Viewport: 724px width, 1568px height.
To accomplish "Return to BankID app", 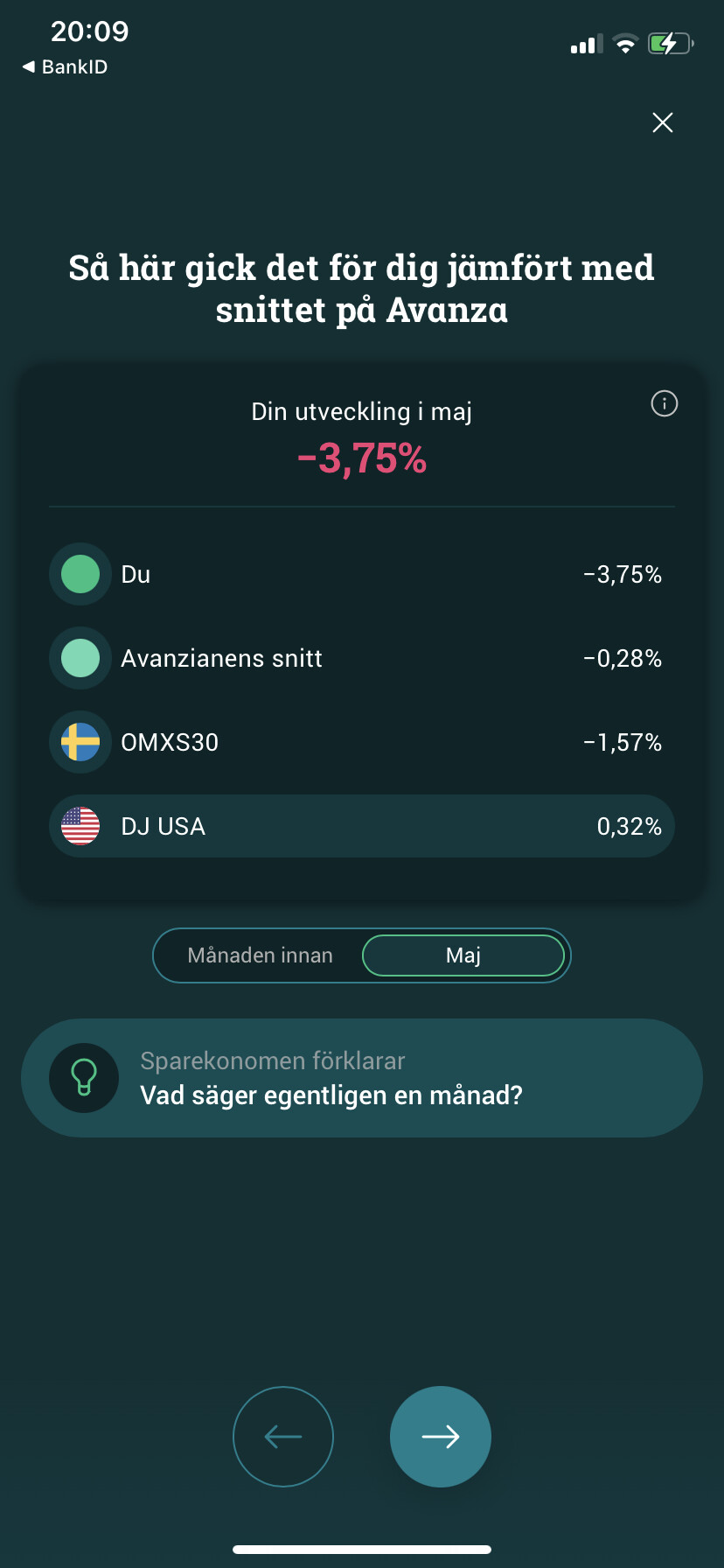I will 66,67.
